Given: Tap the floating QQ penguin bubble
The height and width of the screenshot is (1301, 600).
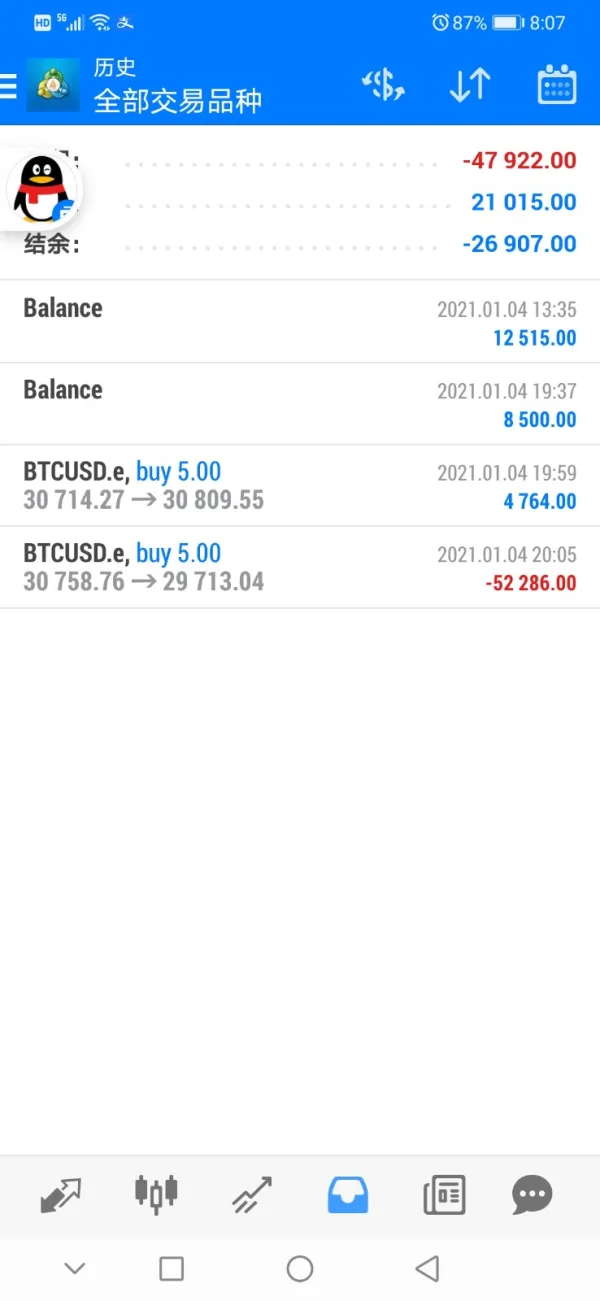Looking at the screenshot, I should coord(44,188).
